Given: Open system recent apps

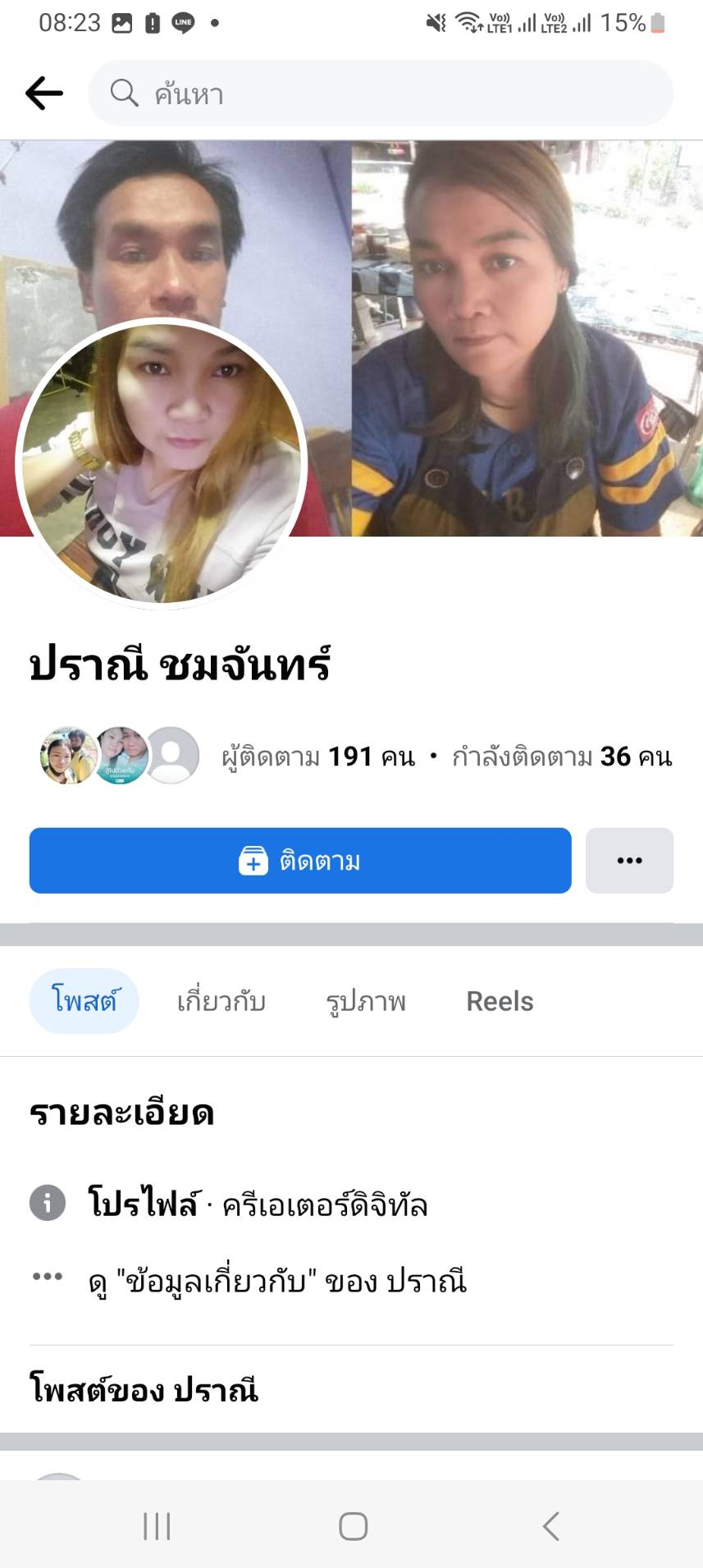Looking at the screenshot, I should (157, 1526).
